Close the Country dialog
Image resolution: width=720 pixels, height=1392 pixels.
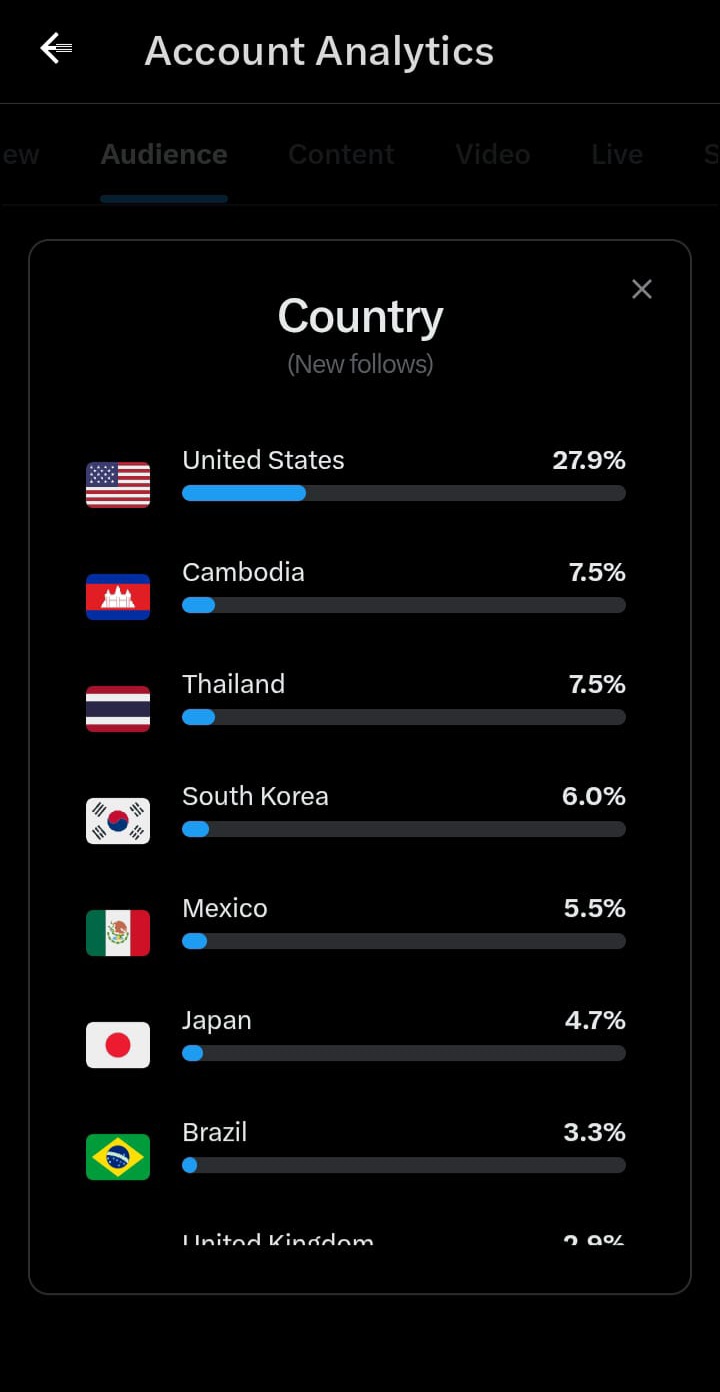click(642, 289)
